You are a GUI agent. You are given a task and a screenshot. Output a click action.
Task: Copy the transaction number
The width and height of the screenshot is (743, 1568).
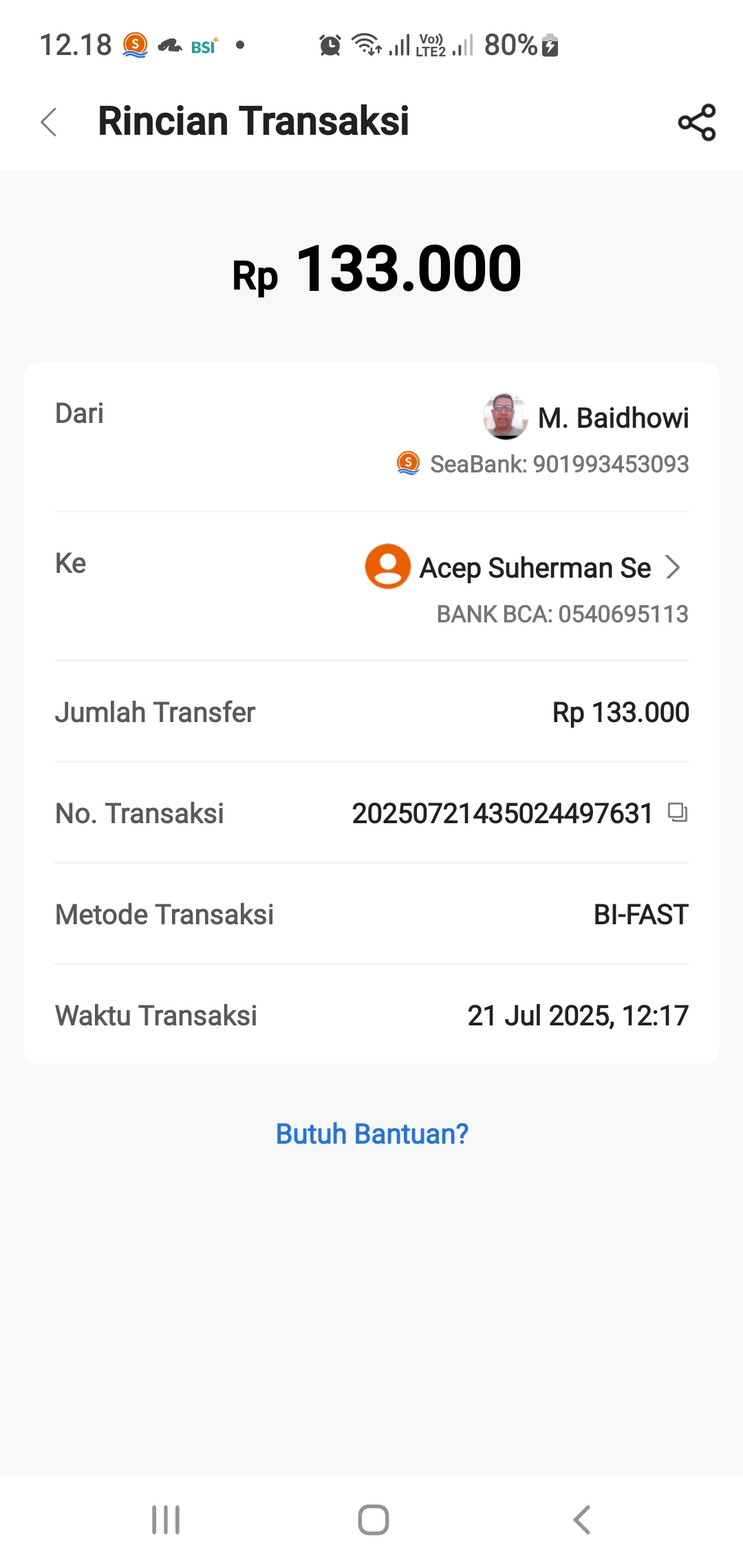[678, 813]
